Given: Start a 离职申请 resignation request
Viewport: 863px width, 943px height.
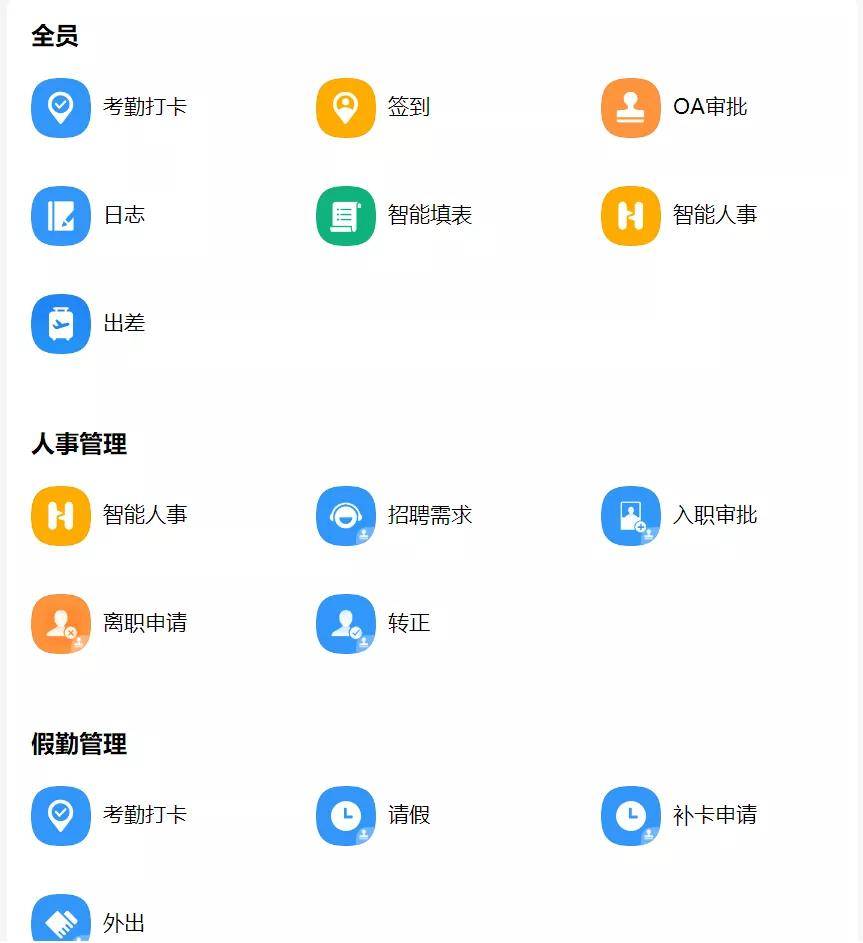Looking at the screenshot, I should [61, 623].
